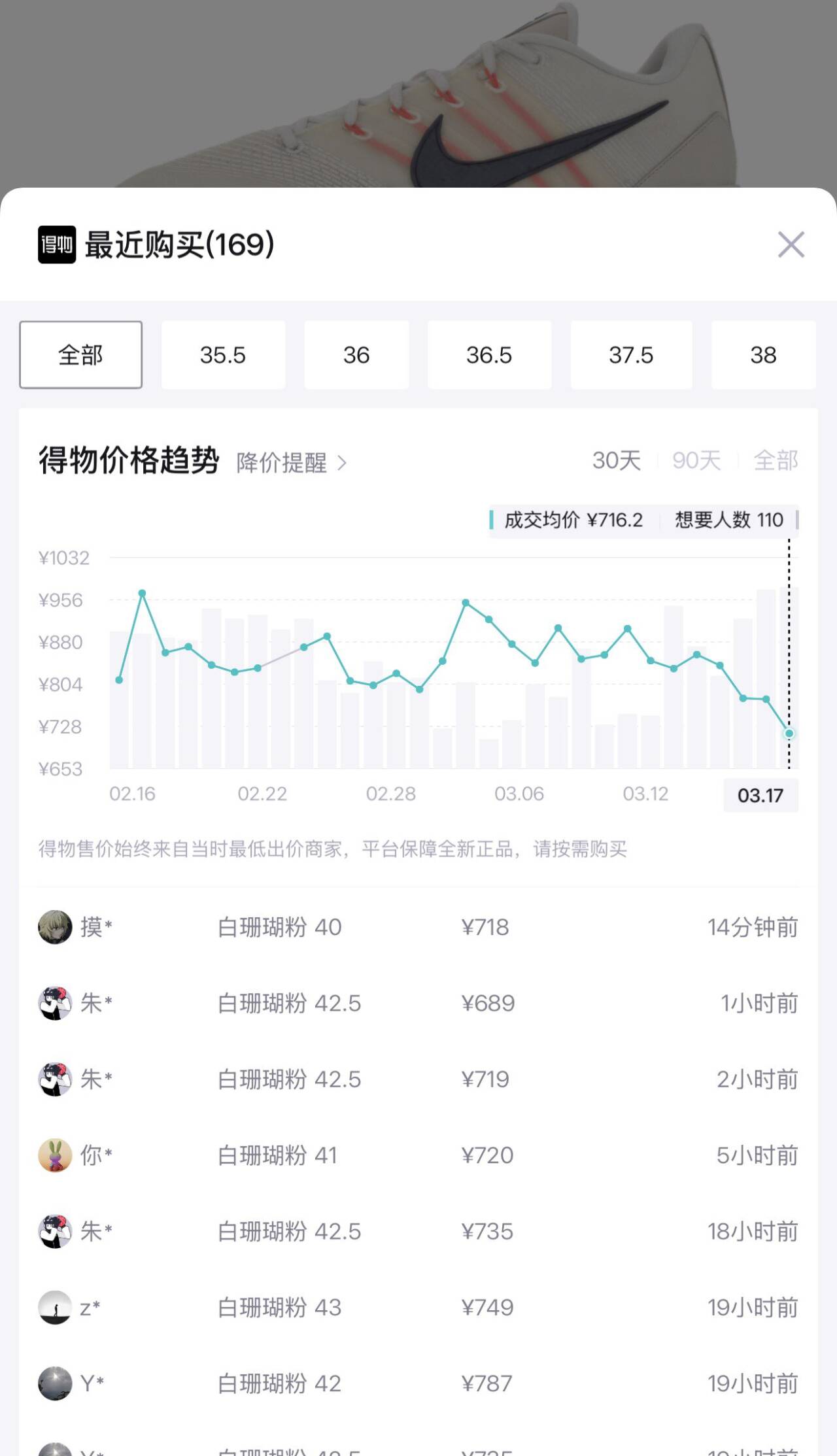837x1456 pixels.
Task: Show the full price trend history
Action: (776, 460)
